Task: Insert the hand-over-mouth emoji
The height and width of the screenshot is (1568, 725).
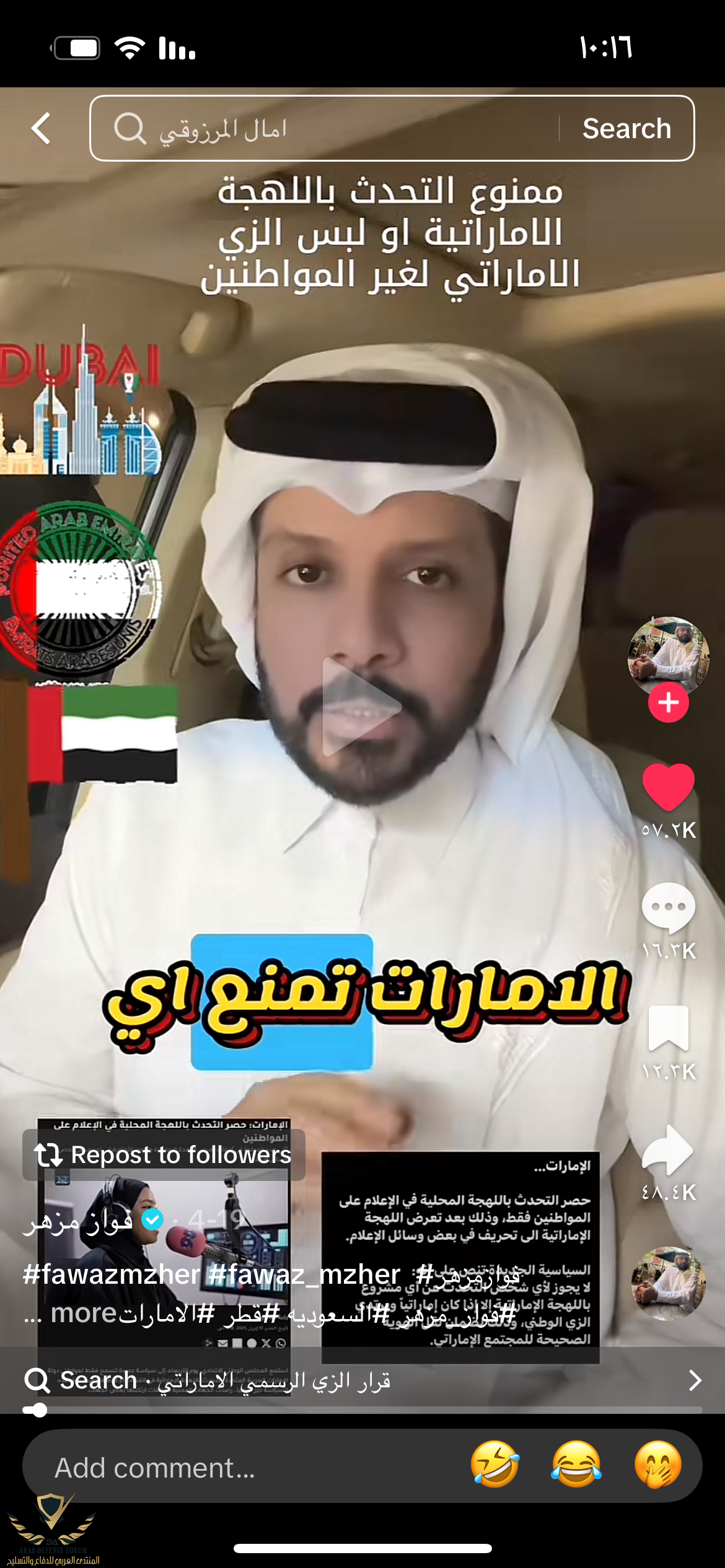Action: click(658, 1465)
